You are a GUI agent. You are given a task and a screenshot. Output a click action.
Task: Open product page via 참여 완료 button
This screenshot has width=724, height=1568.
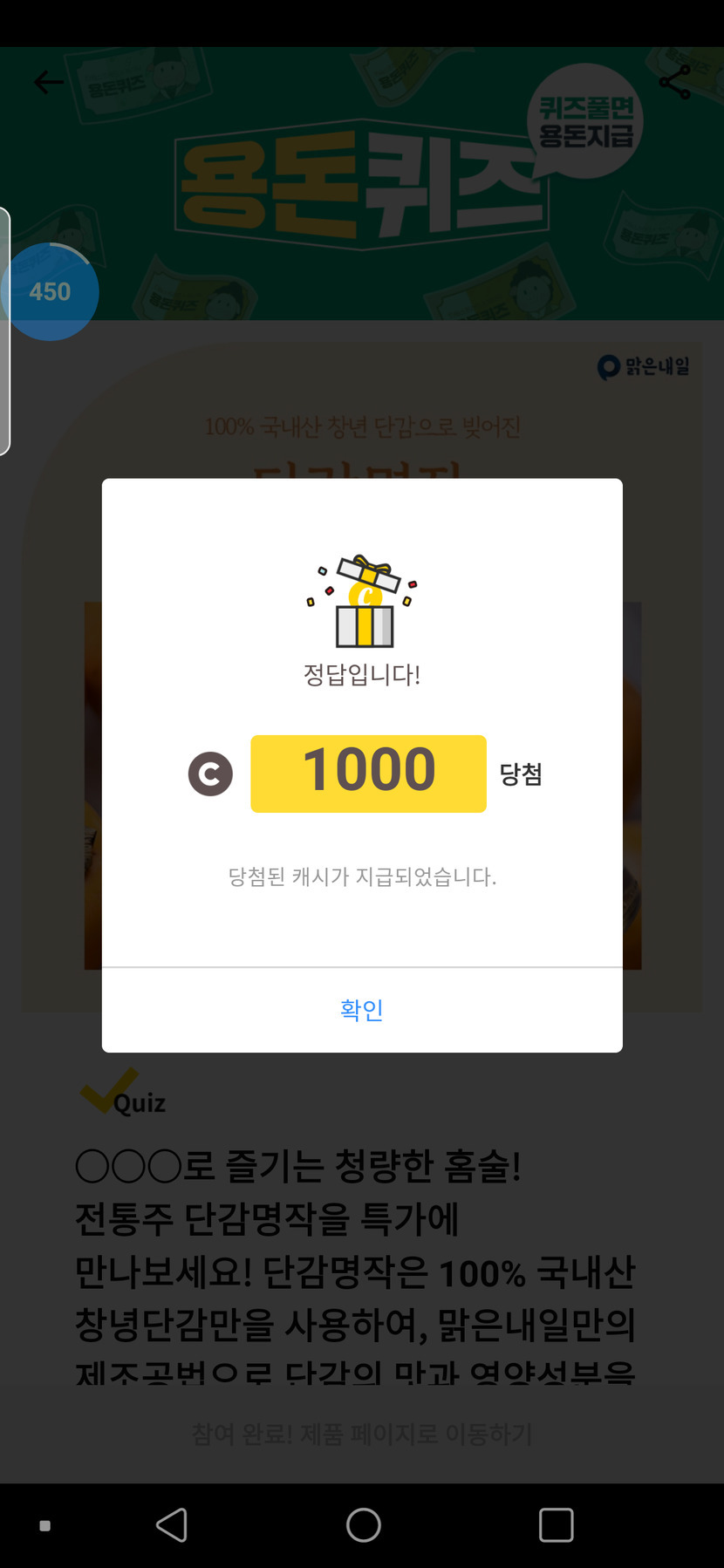[x=361, y=1434]
